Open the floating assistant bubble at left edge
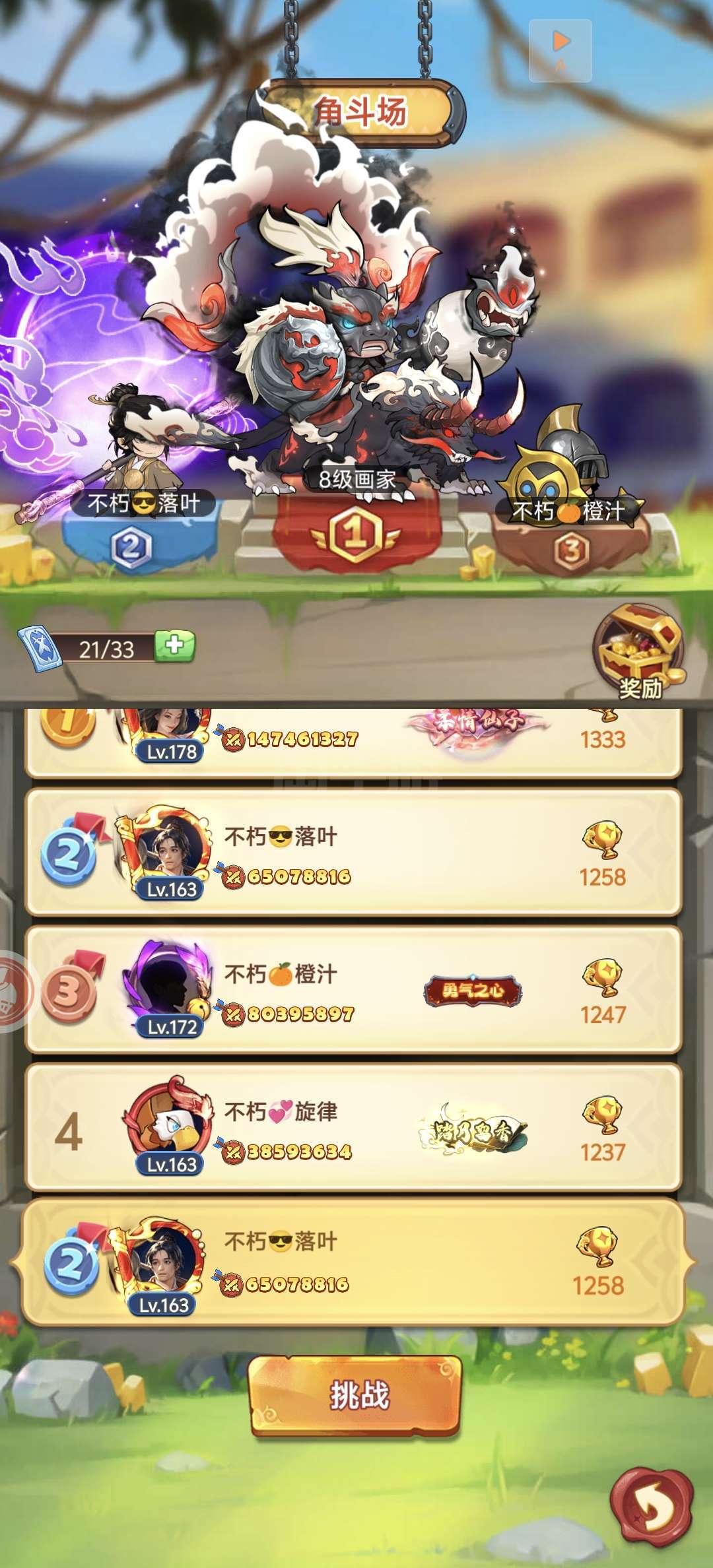Viewport: 713px width, 1568px height. click(11, 991)
